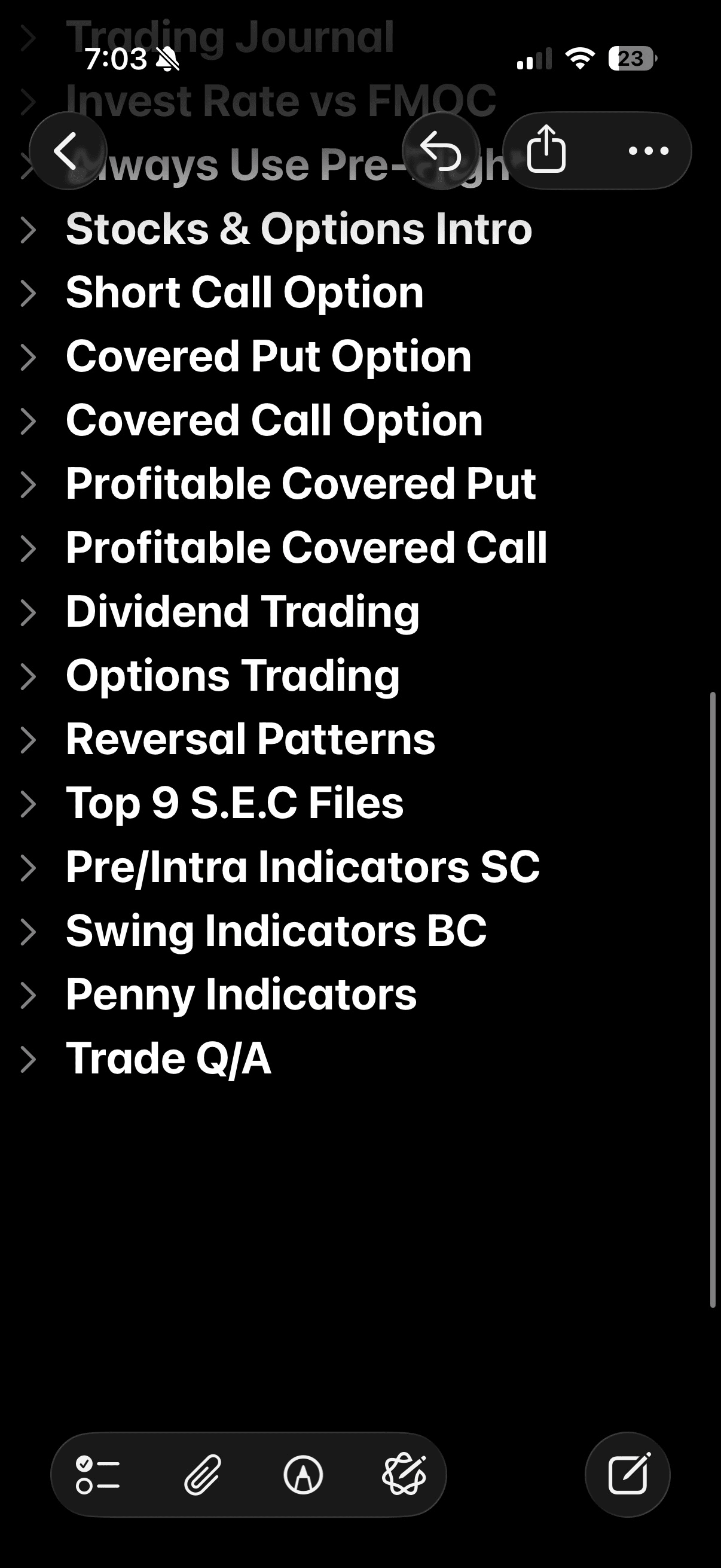Go back to the notes list
This screenshot has height=1568, width=721.
pyautogui.click(x=67, y=150)
